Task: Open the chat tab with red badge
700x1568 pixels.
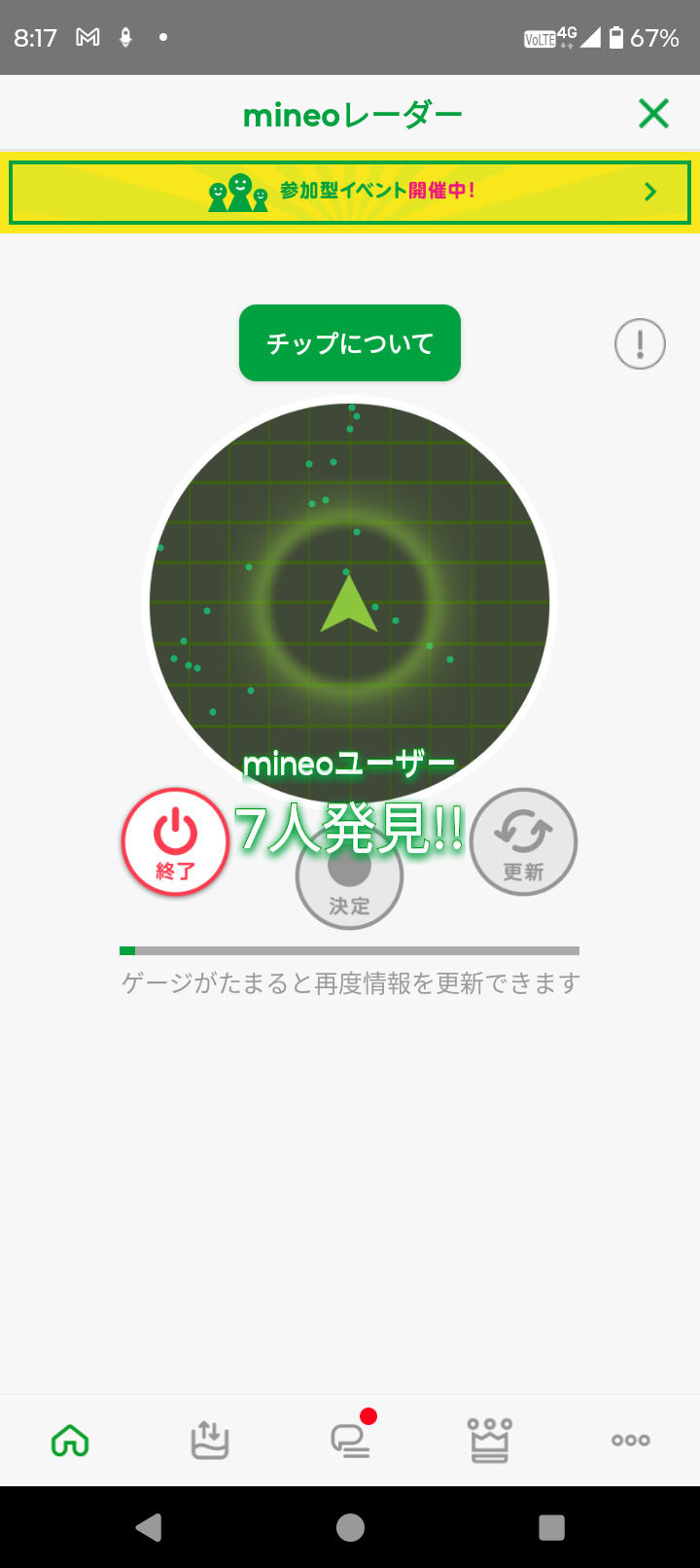Action: point(350,1440)
